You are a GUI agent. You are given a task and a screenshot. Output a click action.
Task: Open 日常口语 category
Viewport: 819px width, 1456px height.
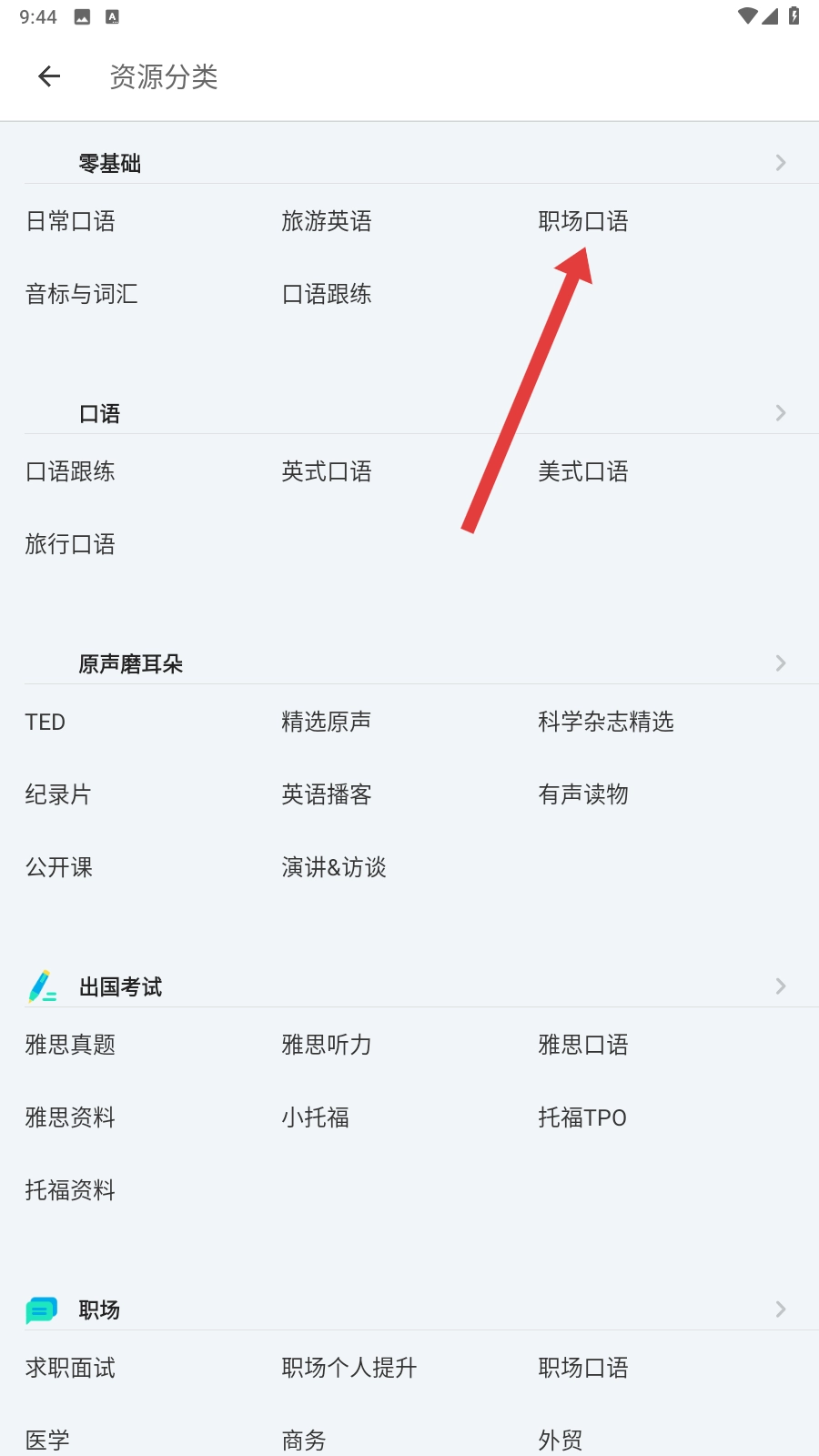click(x=70, y=221)
